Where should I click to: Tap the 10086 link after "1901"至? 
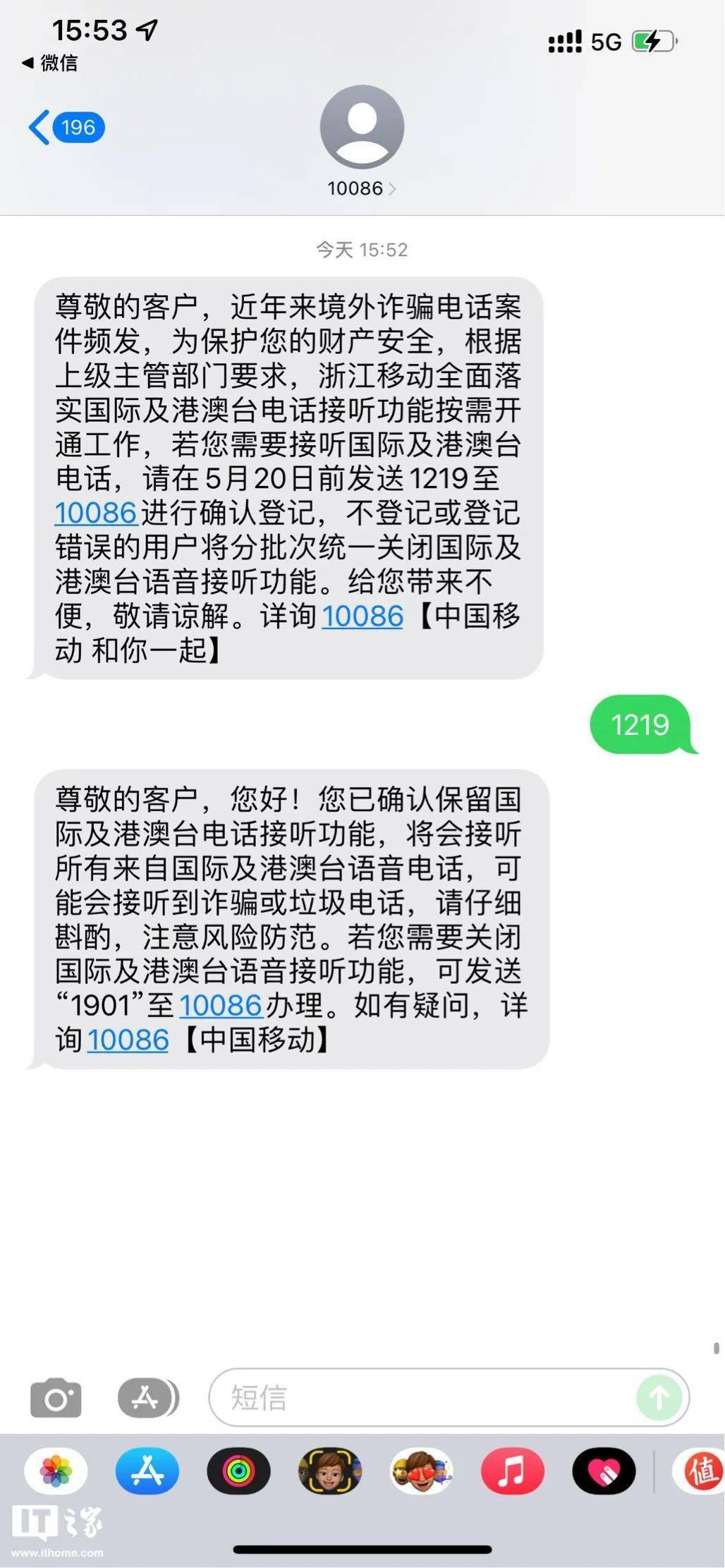pyautogui.click(x=221, y=1006)
